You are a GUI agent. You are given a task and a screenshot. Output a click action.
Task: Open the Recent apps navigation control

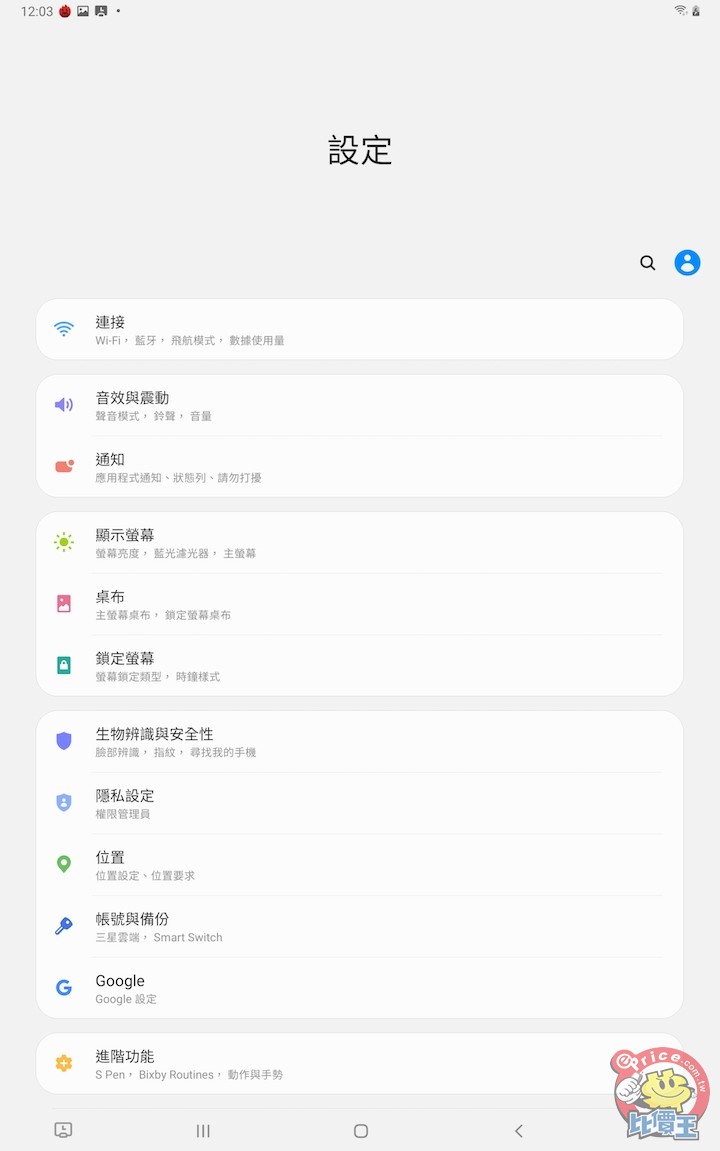[203, 1130]
